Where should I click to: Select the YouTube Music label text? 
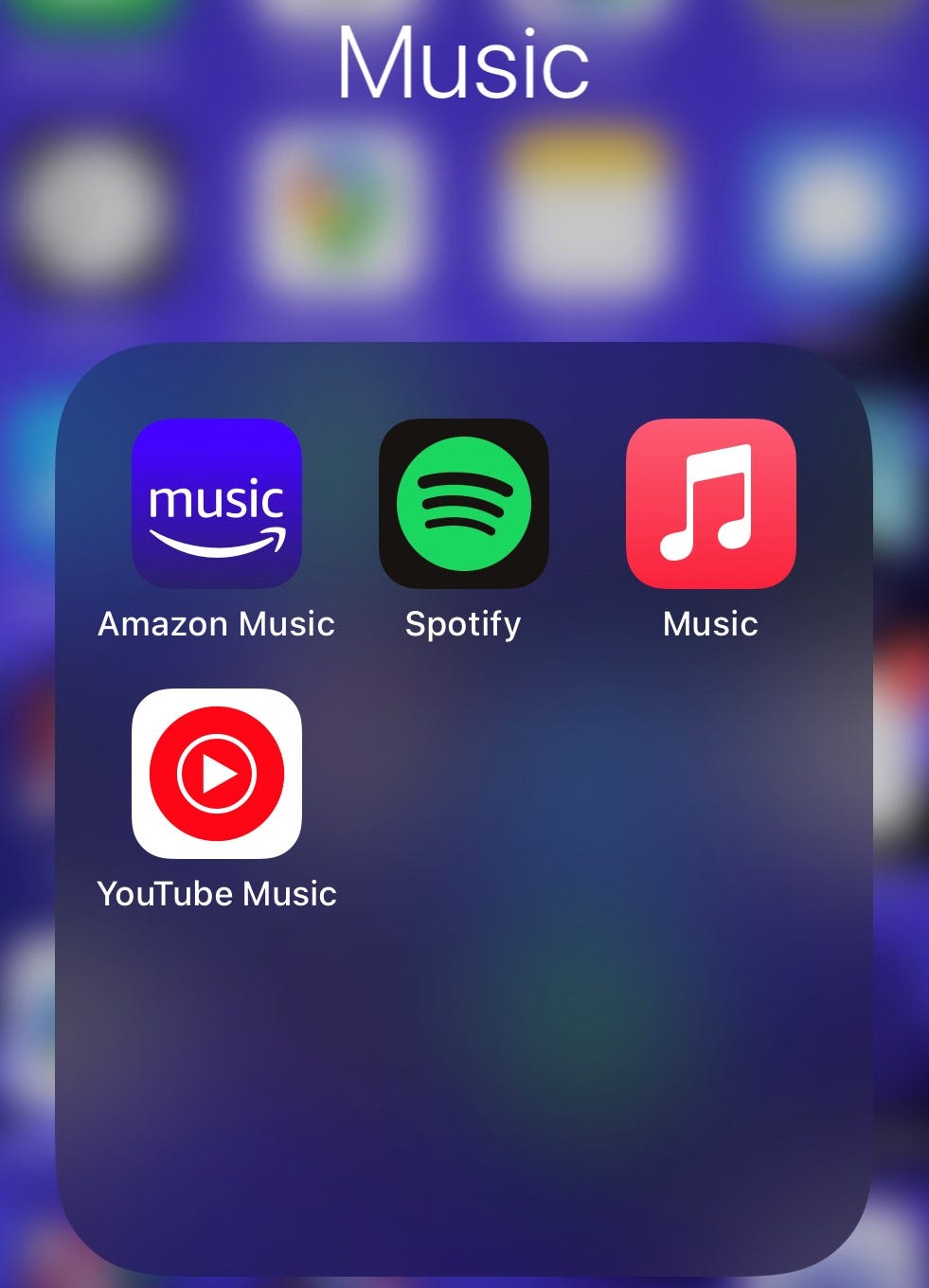click(218, 892)
